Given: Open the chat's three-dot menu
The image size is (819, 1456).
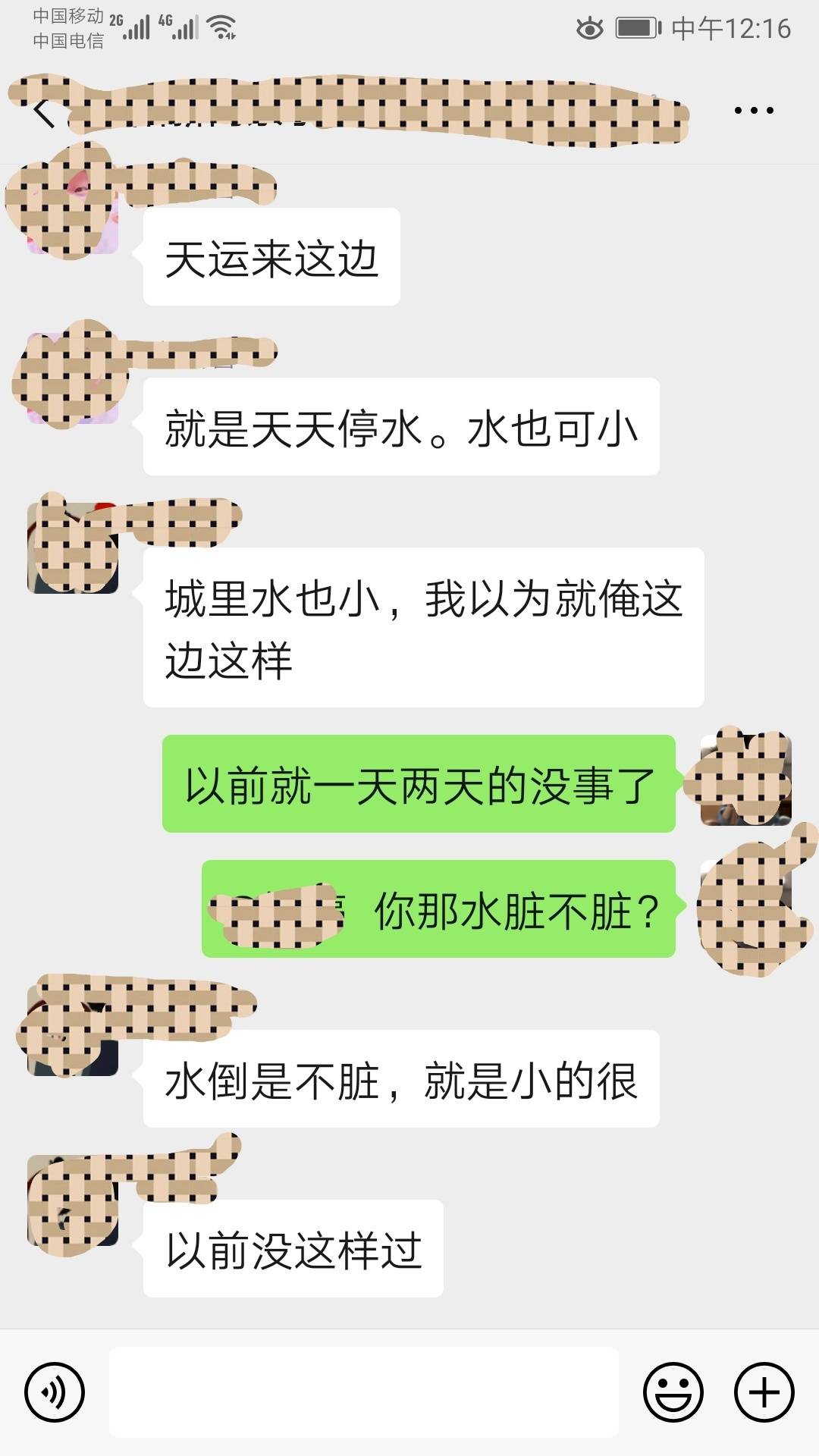Looking at the screenshot, I should click(753, 111).
